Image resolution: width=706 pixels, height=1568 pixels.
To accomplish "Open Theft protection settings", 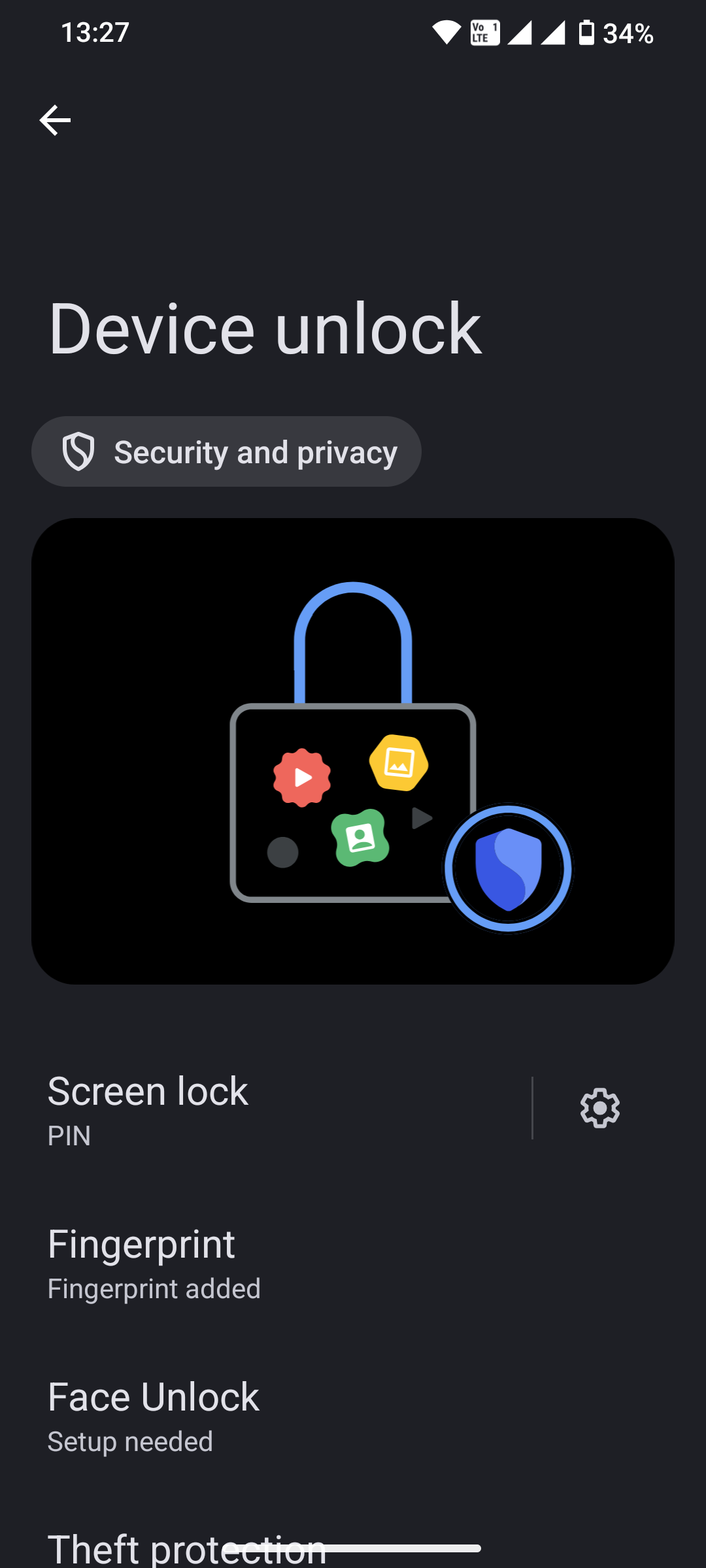I will (187, 1550).
